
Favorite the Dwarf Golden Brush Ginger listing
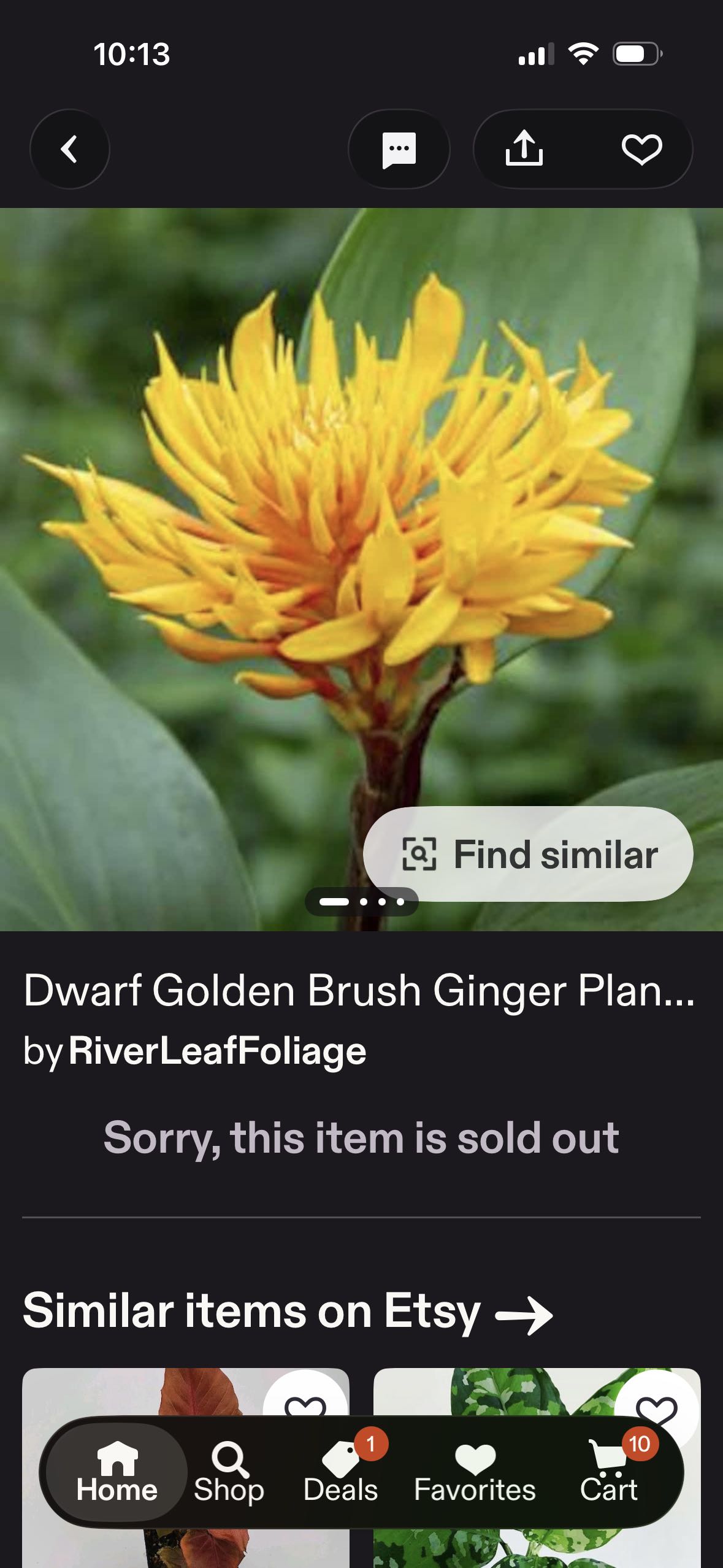click(641, 149)
